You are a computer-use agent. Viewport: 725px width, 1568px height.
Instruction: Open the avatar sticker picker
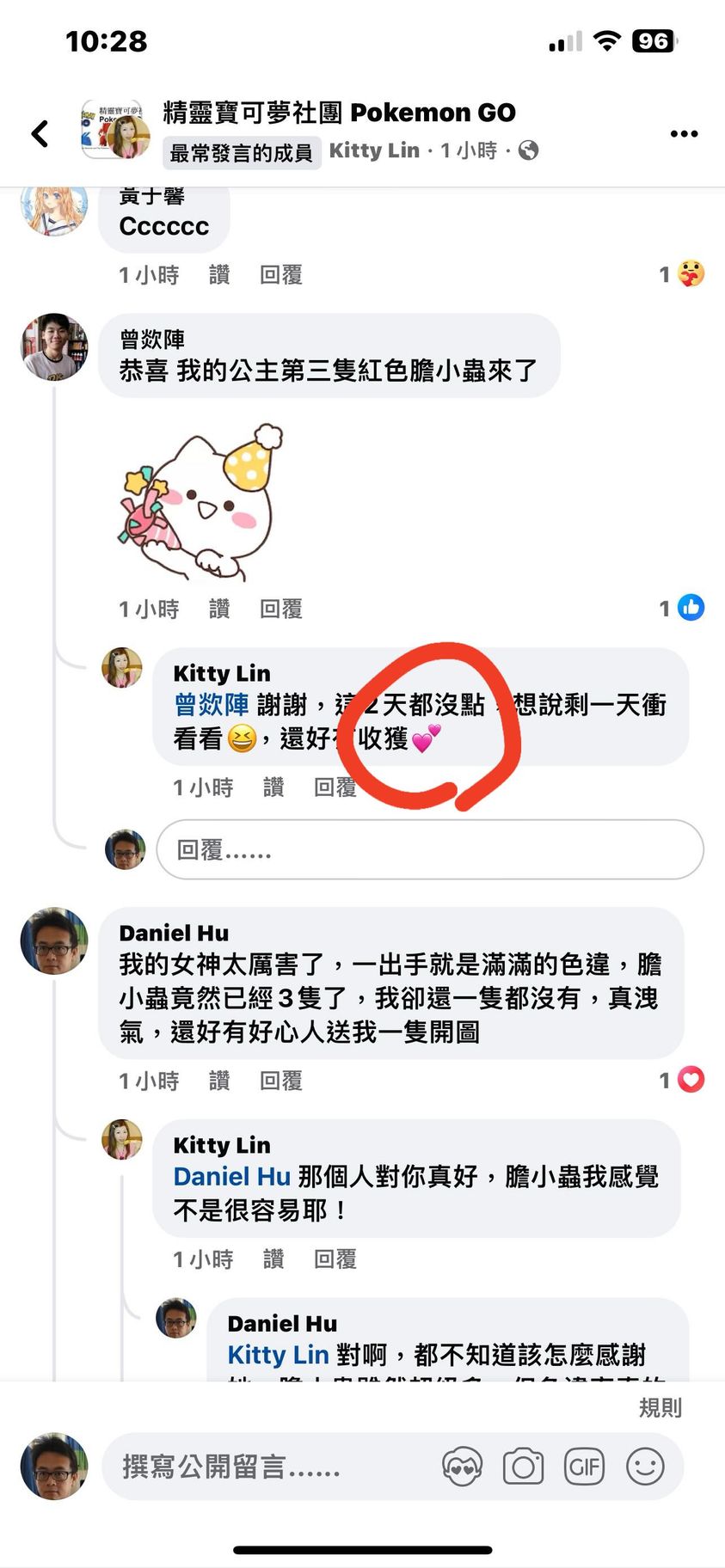point(462,1467)
